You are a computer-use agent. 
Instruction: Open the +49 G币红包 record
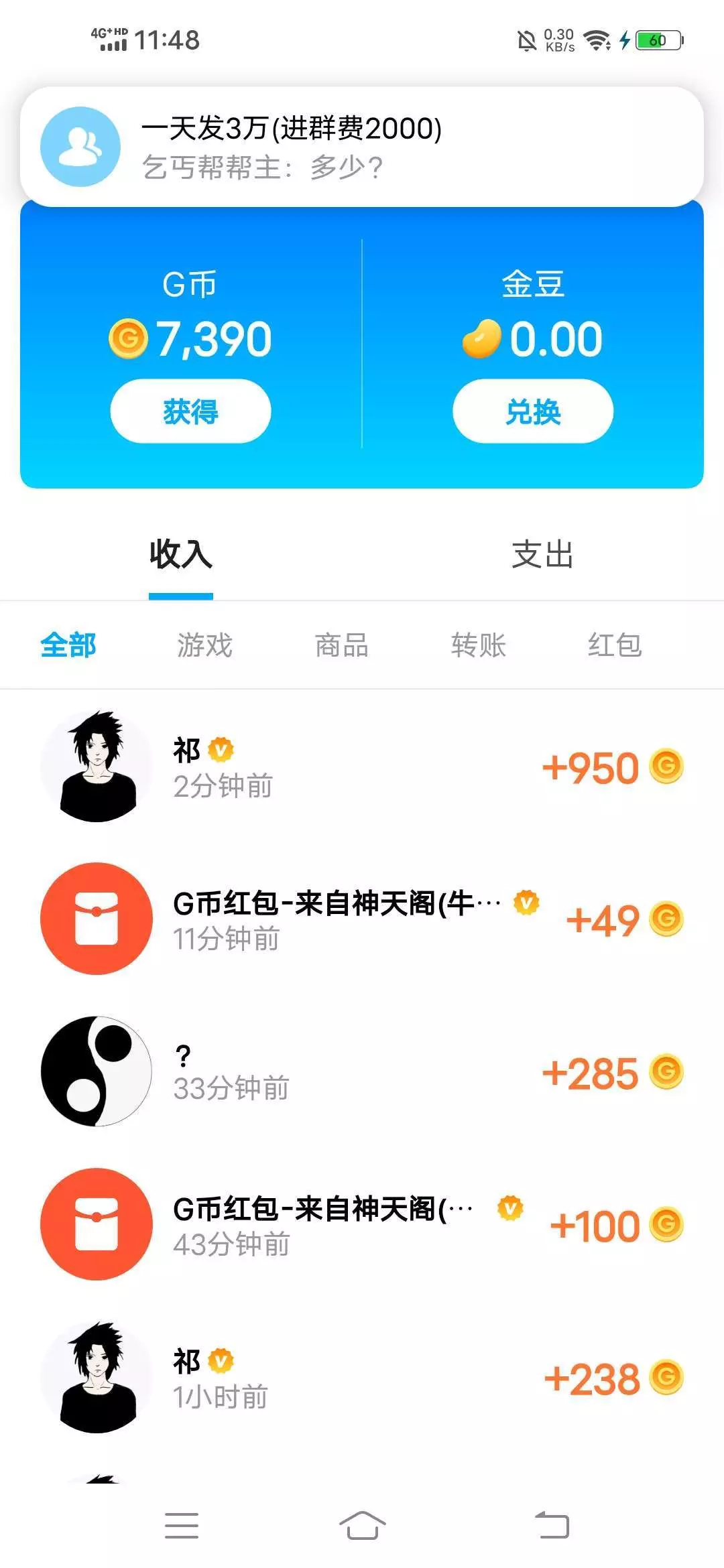(x=362, y=919)
